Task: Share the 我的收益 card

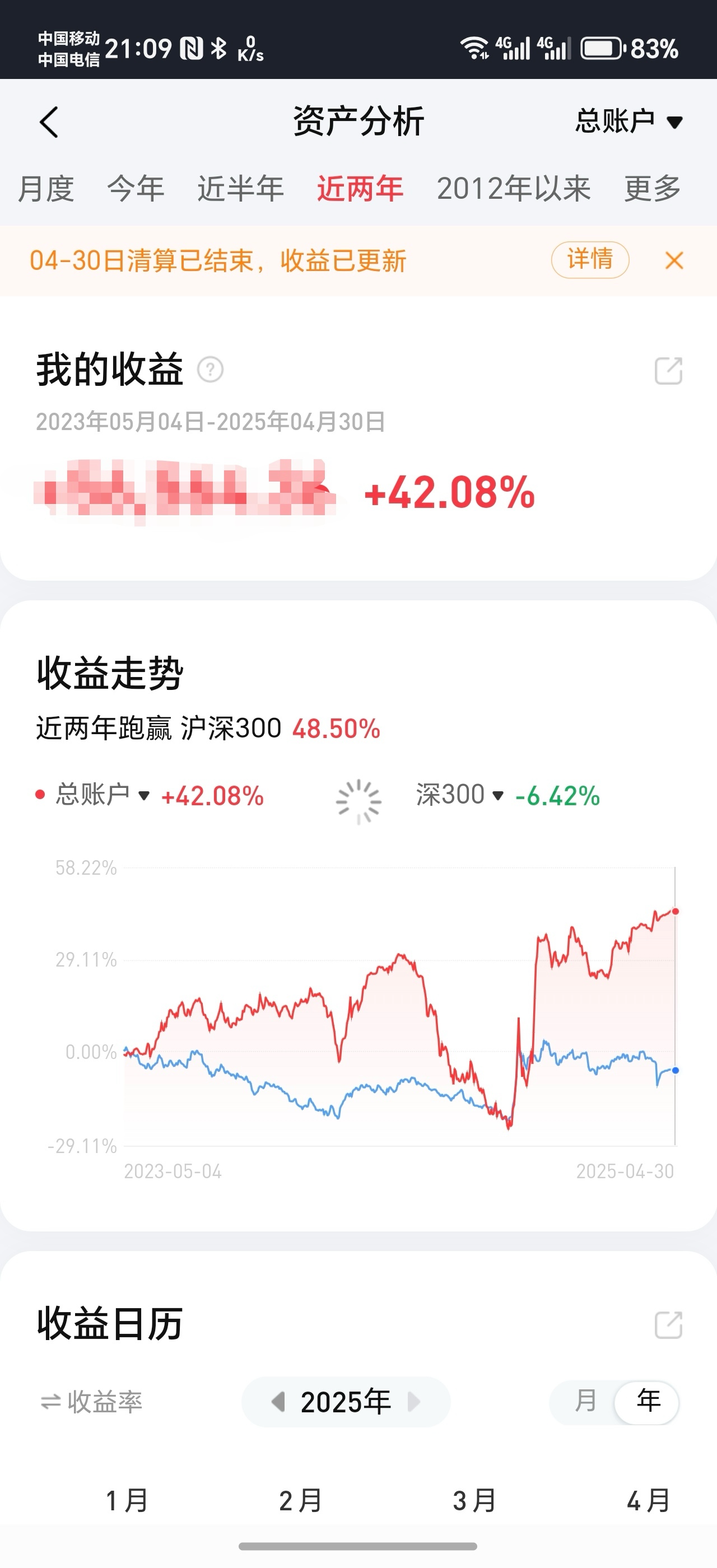Action: (x=668, y=370)
